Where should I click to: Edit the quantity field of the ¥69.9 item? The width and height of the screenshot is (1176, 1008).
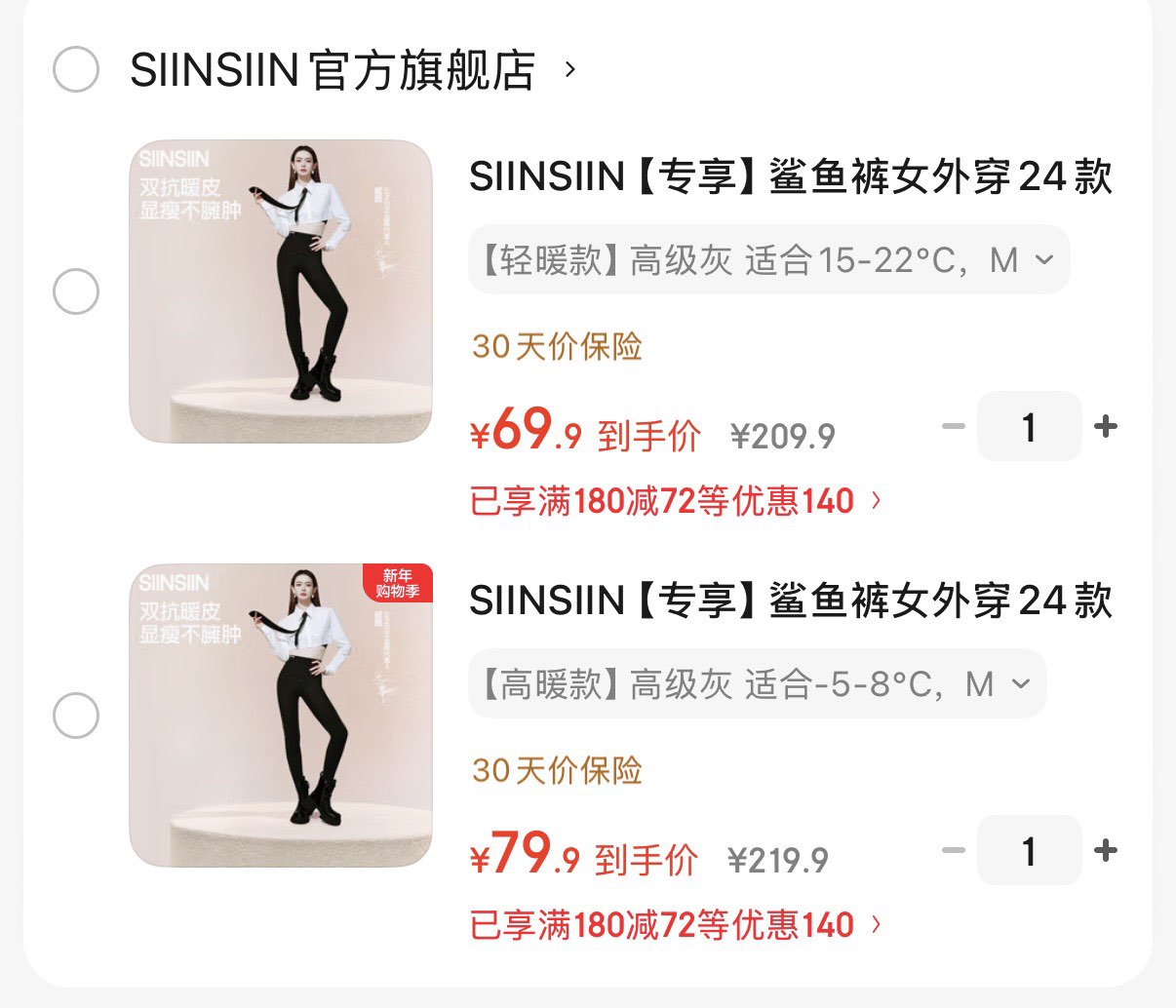coord(1030,426)
